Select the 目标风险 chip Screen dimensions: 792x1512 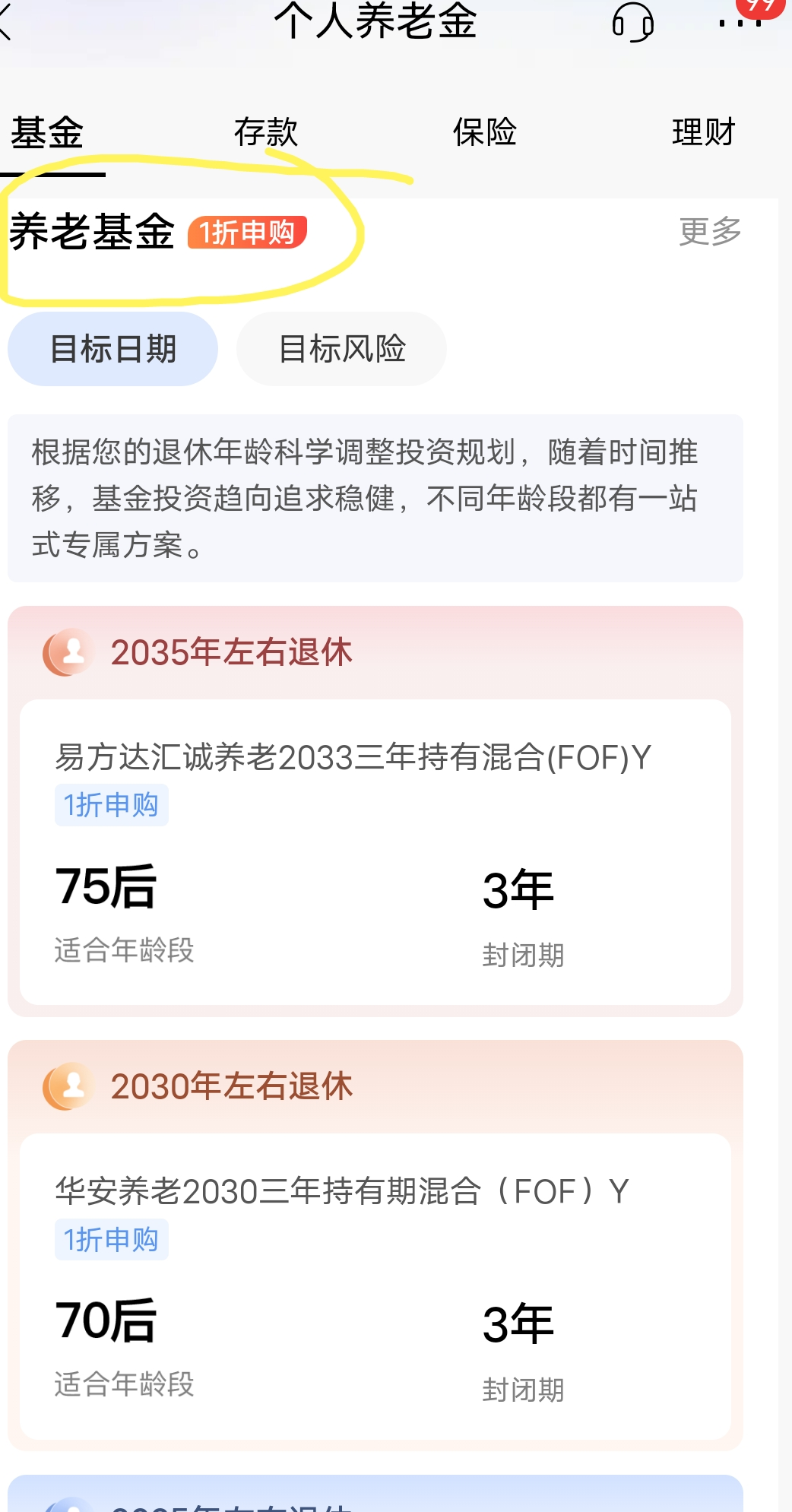341,349
